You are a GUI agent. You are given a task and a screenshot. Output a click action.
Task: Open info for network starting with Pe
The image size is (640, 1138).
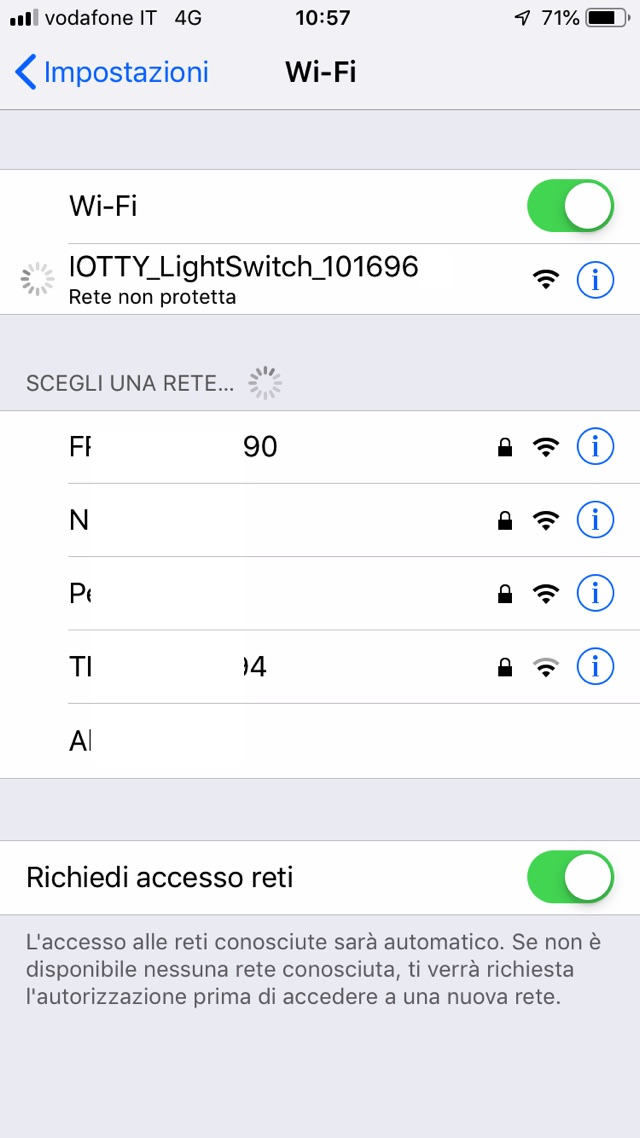point(595,593)
